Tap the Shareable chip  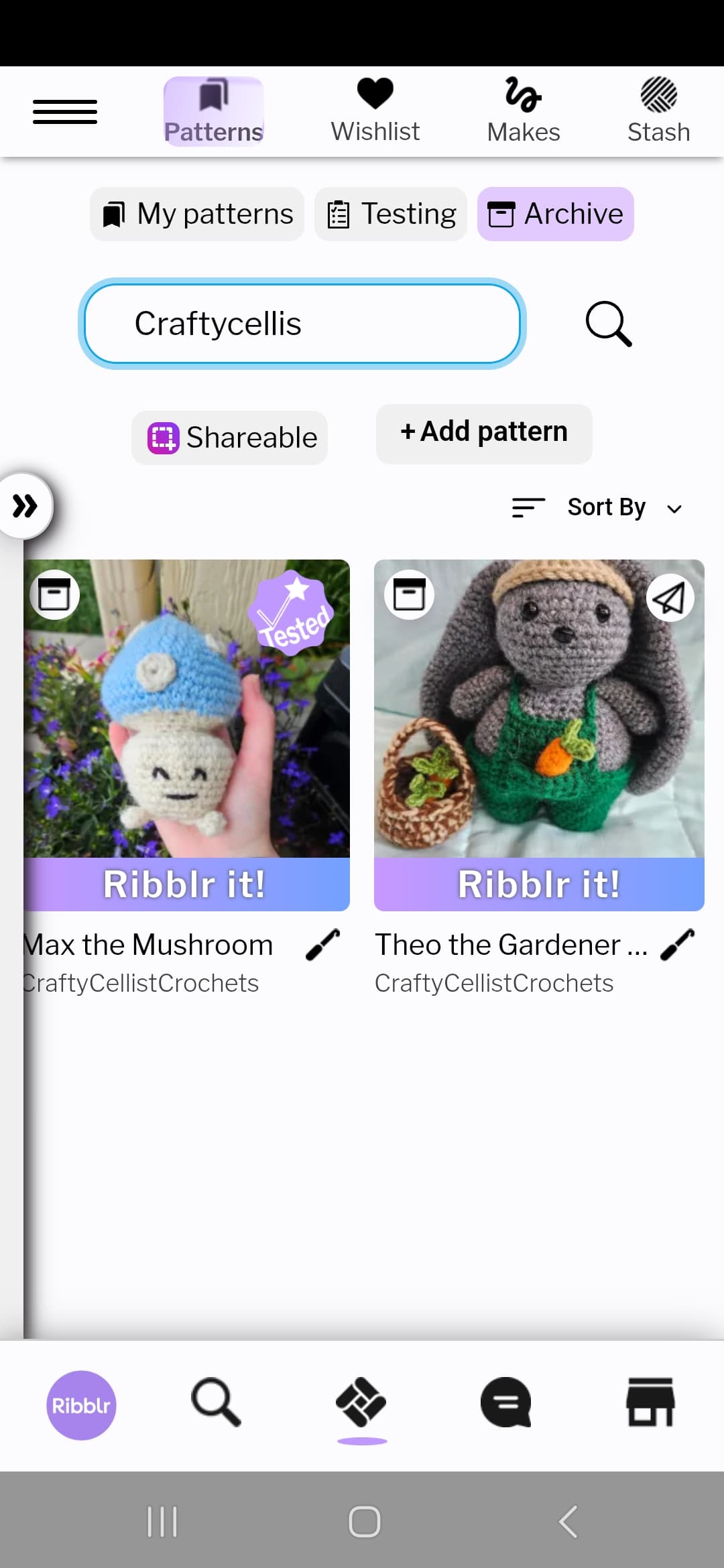coord(230,438)
